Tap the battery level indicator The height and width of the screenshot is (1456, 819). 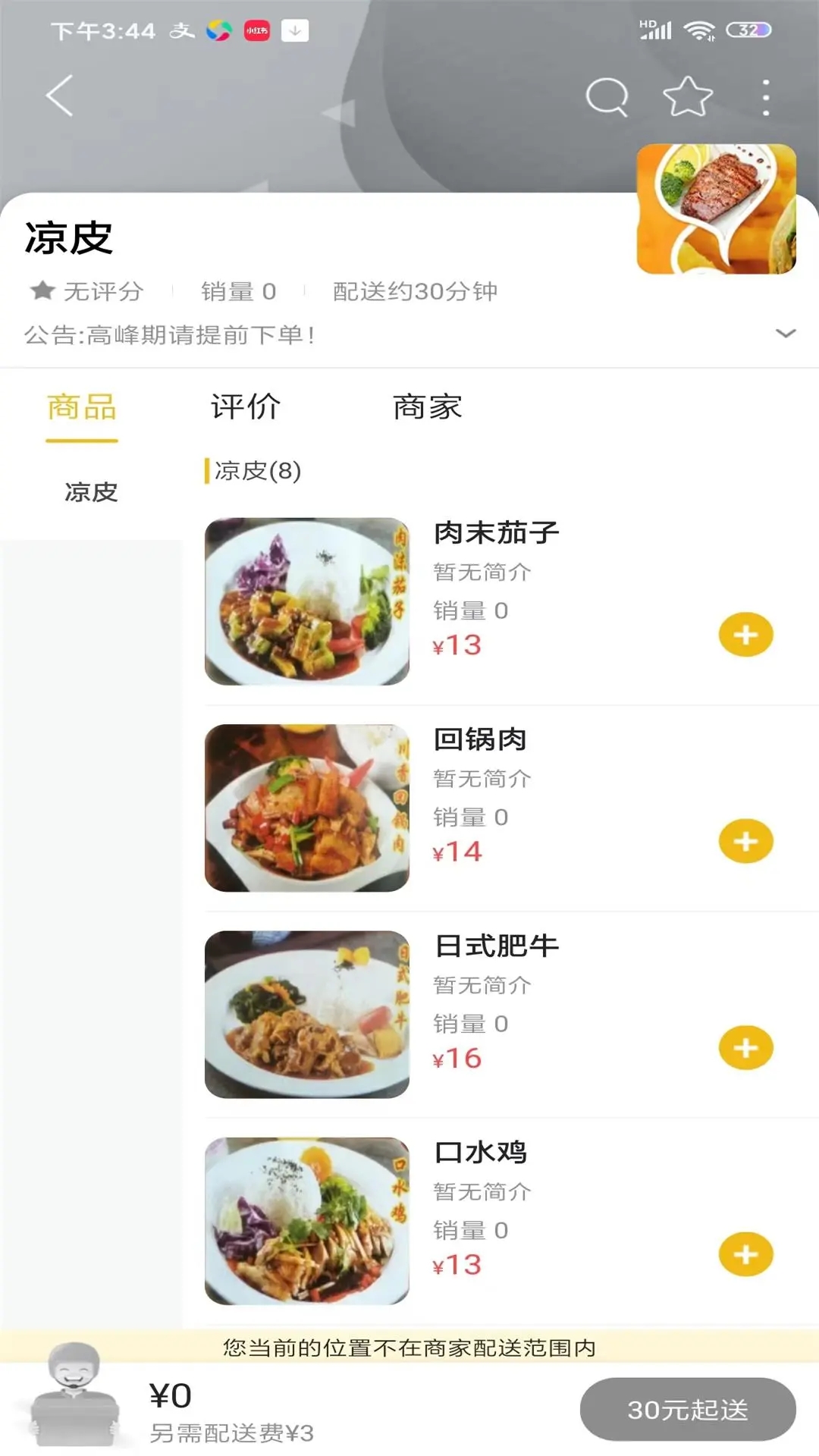747,29
